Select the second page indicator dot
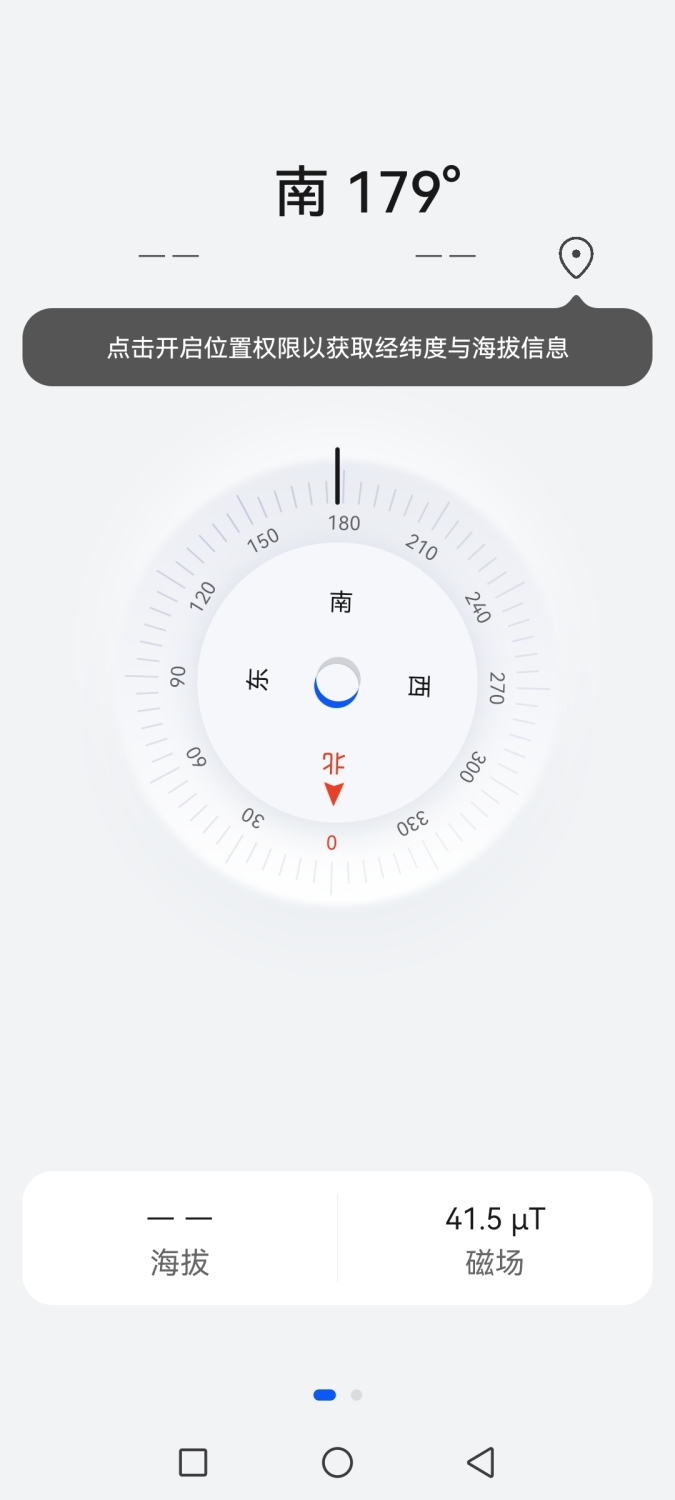The image size is (675, 1500). 356,1395
